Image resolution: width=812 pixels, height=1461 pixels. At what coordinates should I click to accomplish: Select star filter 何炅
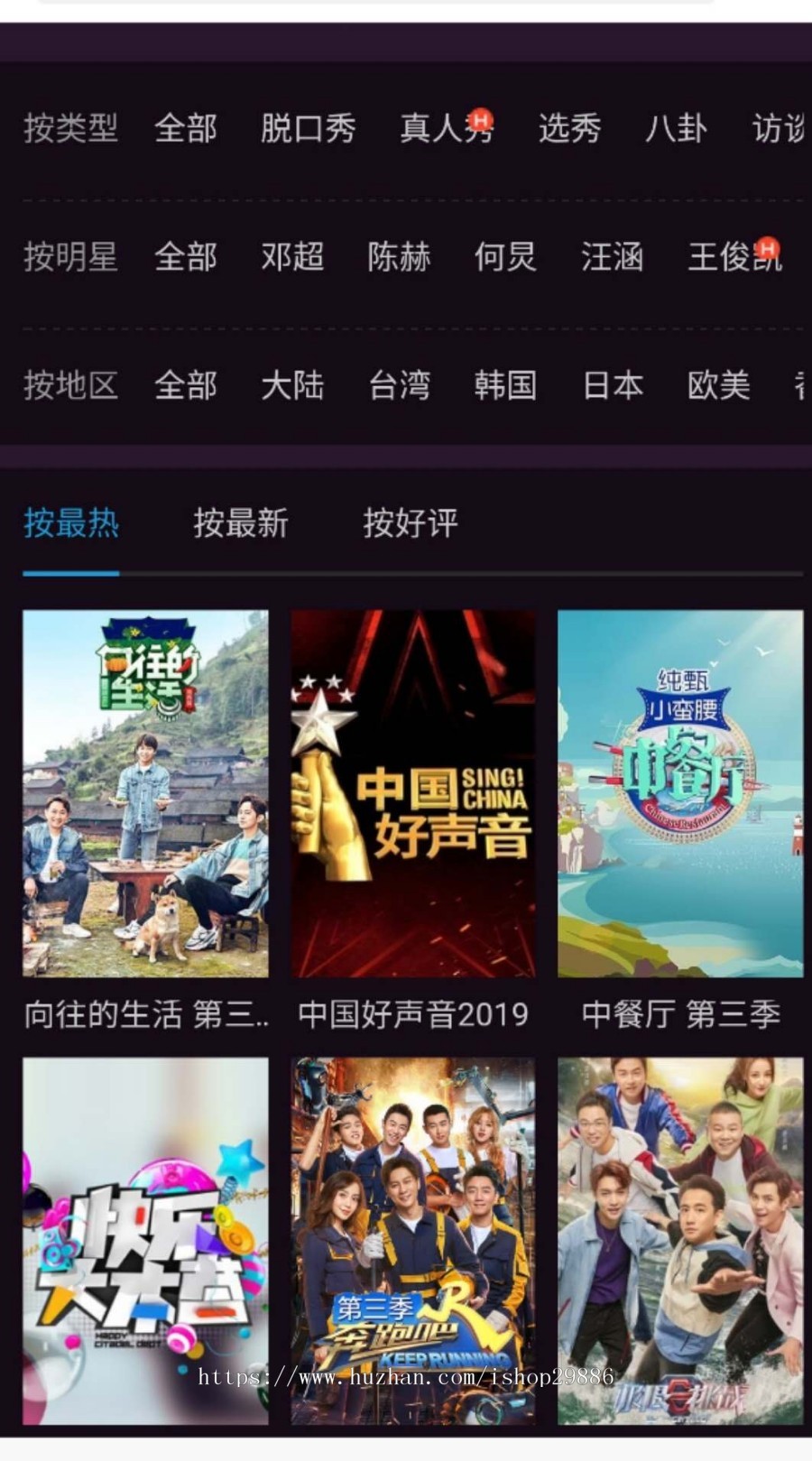coord(505,257)
